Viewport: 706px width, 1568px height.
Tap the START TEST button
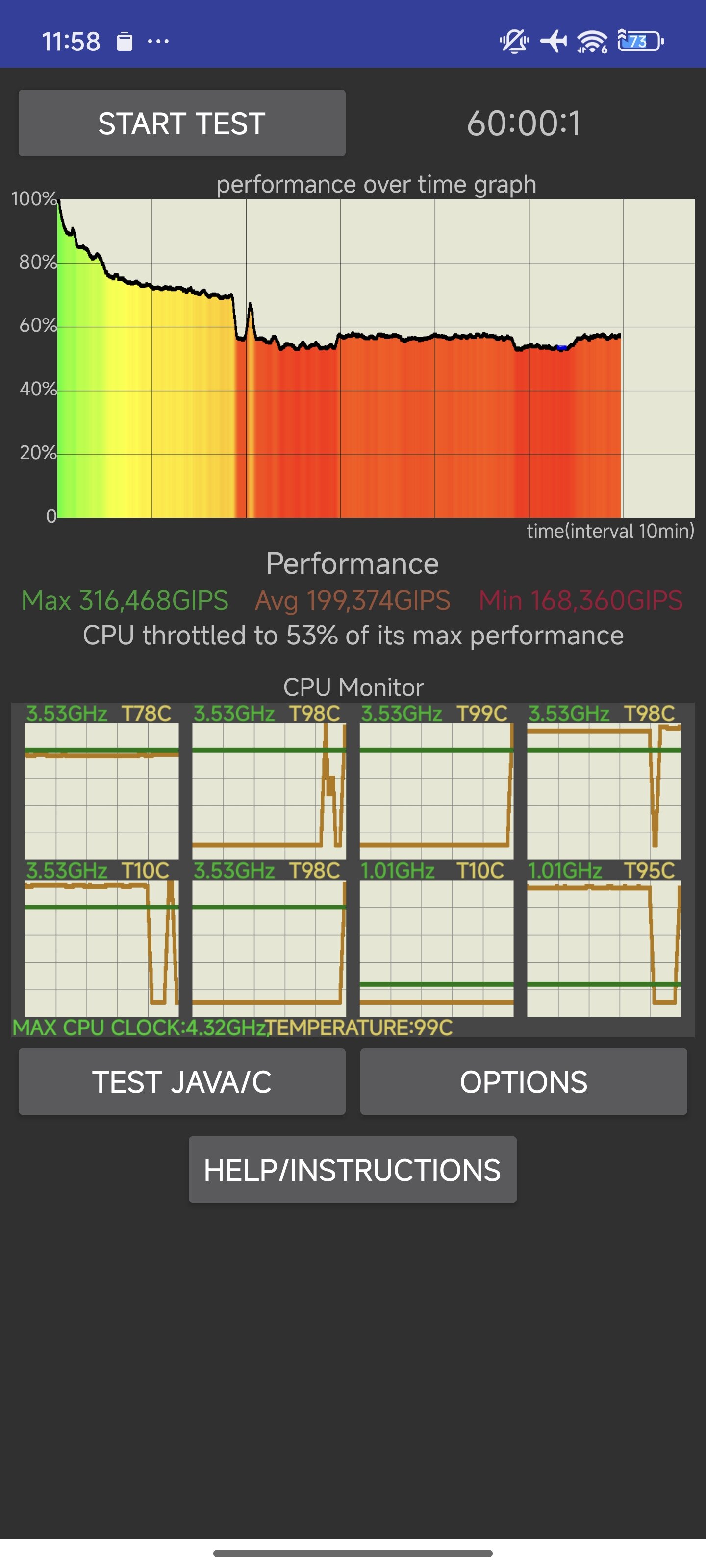(x=182, y=123)
